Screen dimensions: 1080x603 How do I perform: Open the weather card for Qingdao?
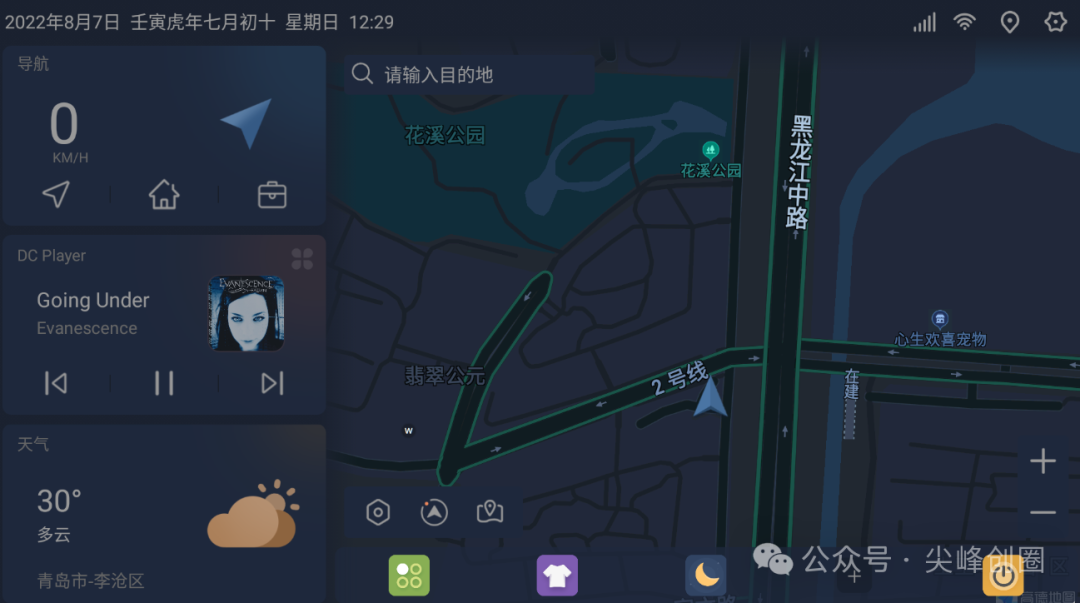pos(164,510)
